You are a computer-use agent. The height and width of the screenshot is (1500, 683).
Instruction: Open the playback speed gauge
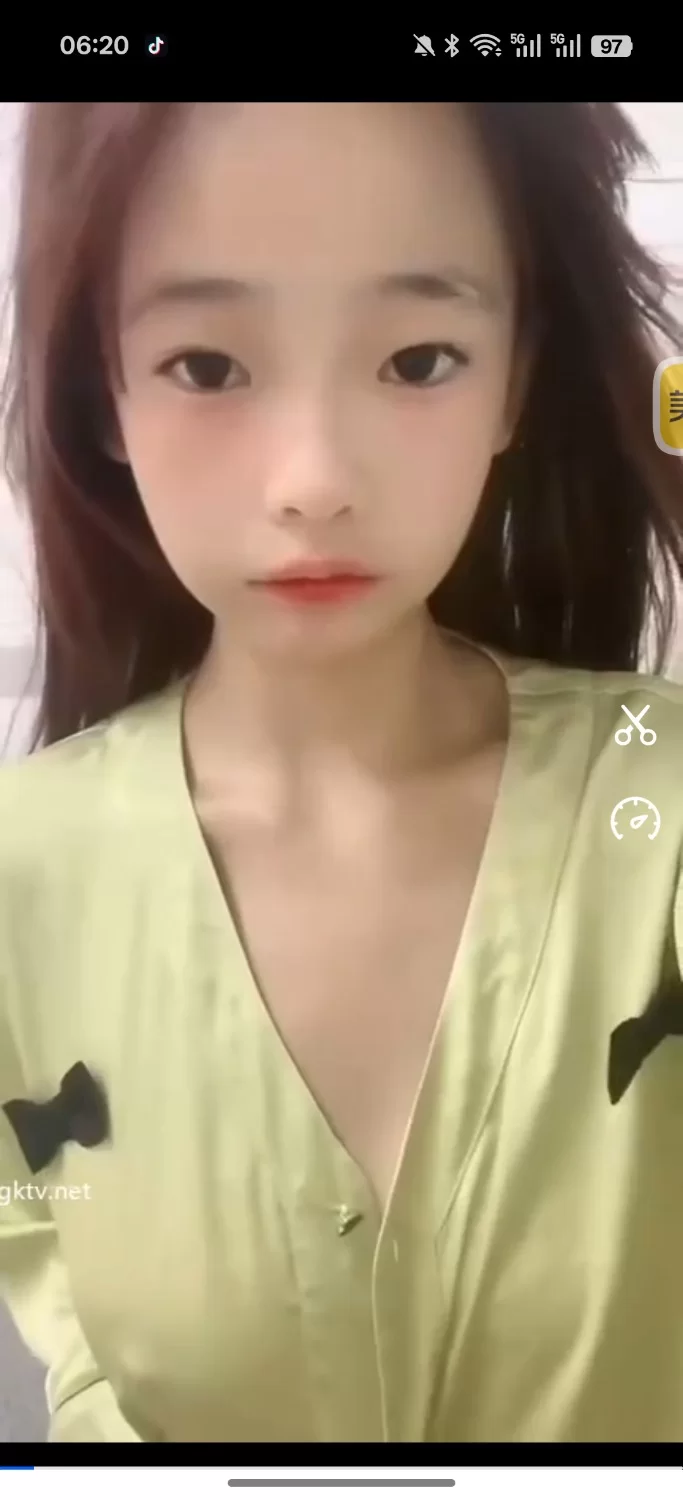coord(635,819)
